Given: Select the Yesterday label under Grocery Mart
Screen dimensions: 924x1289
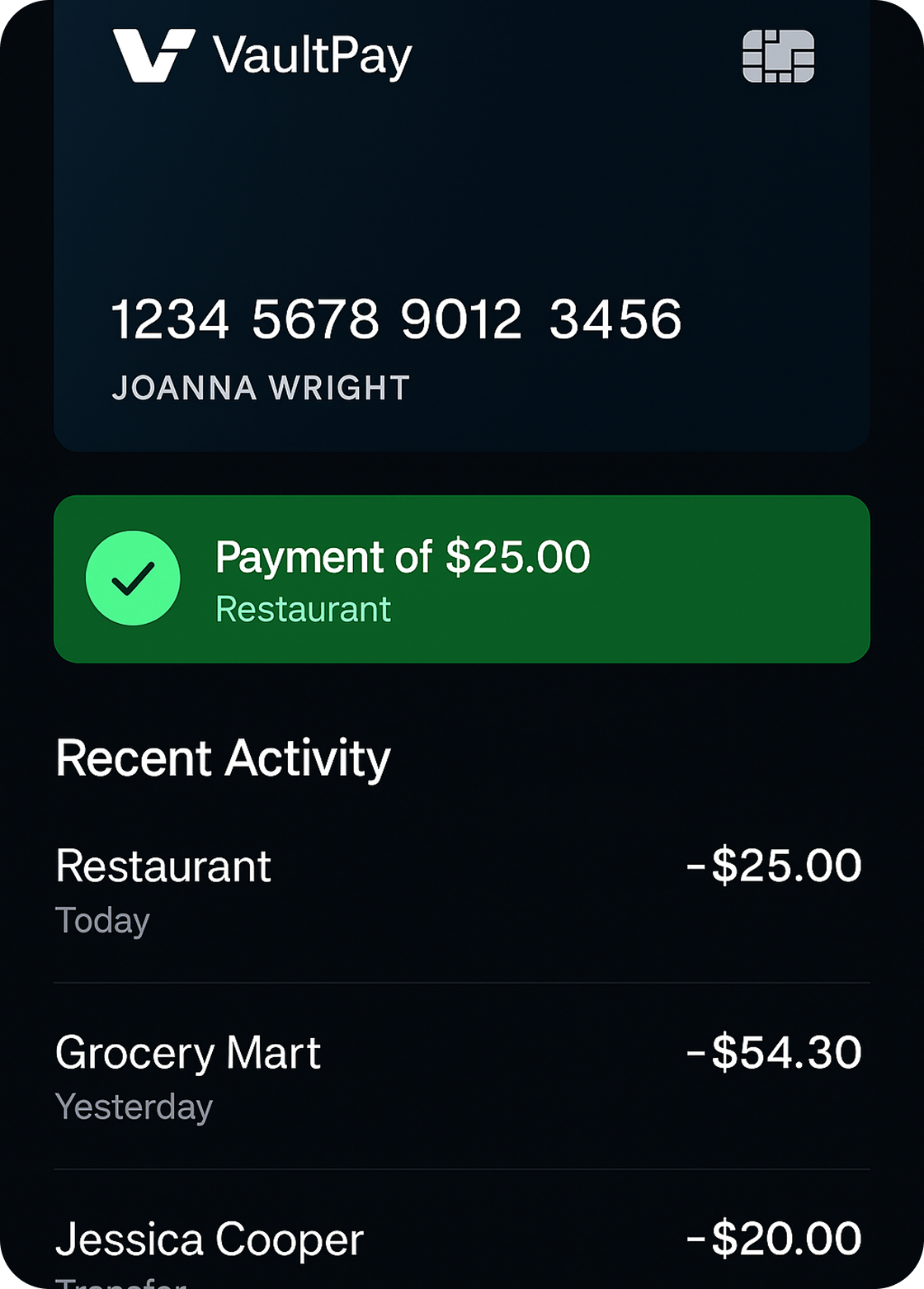Looking at the screenshot, I should (x=134, y=1107).
